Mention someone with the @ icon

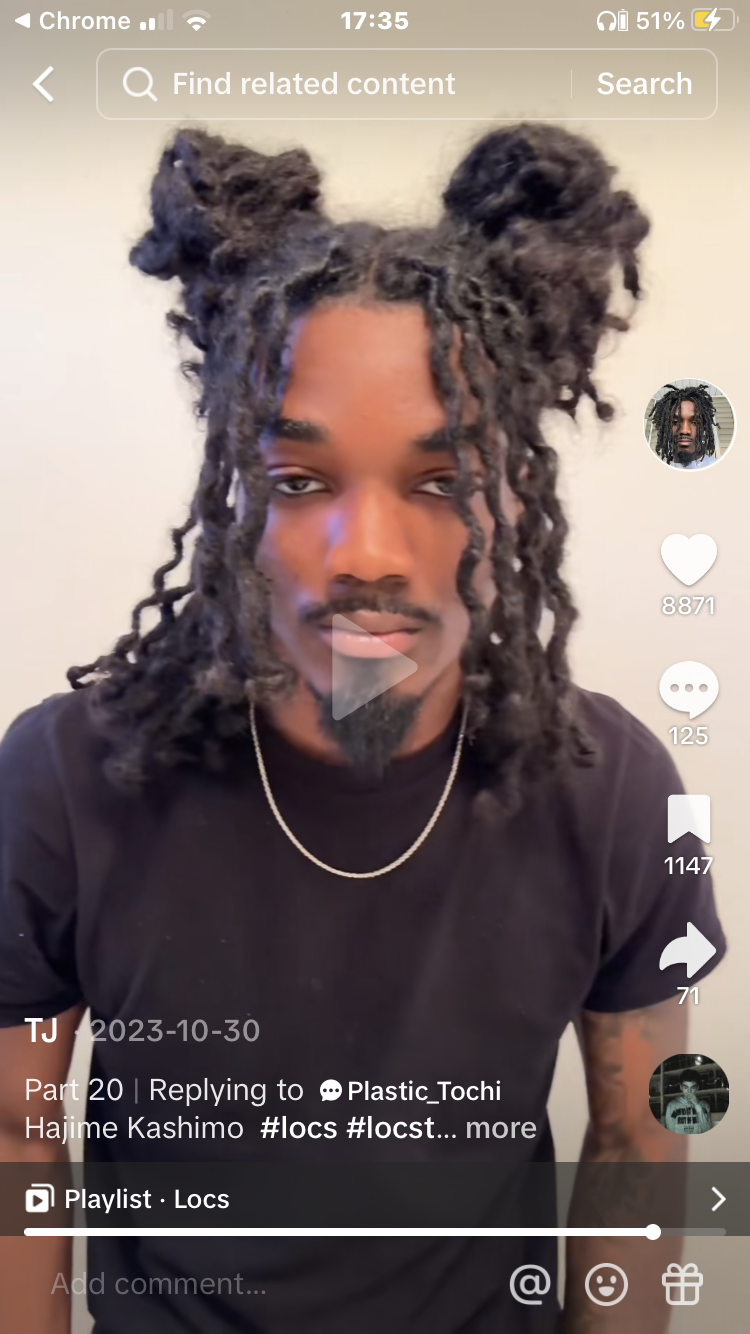[x=529, y=1284]
